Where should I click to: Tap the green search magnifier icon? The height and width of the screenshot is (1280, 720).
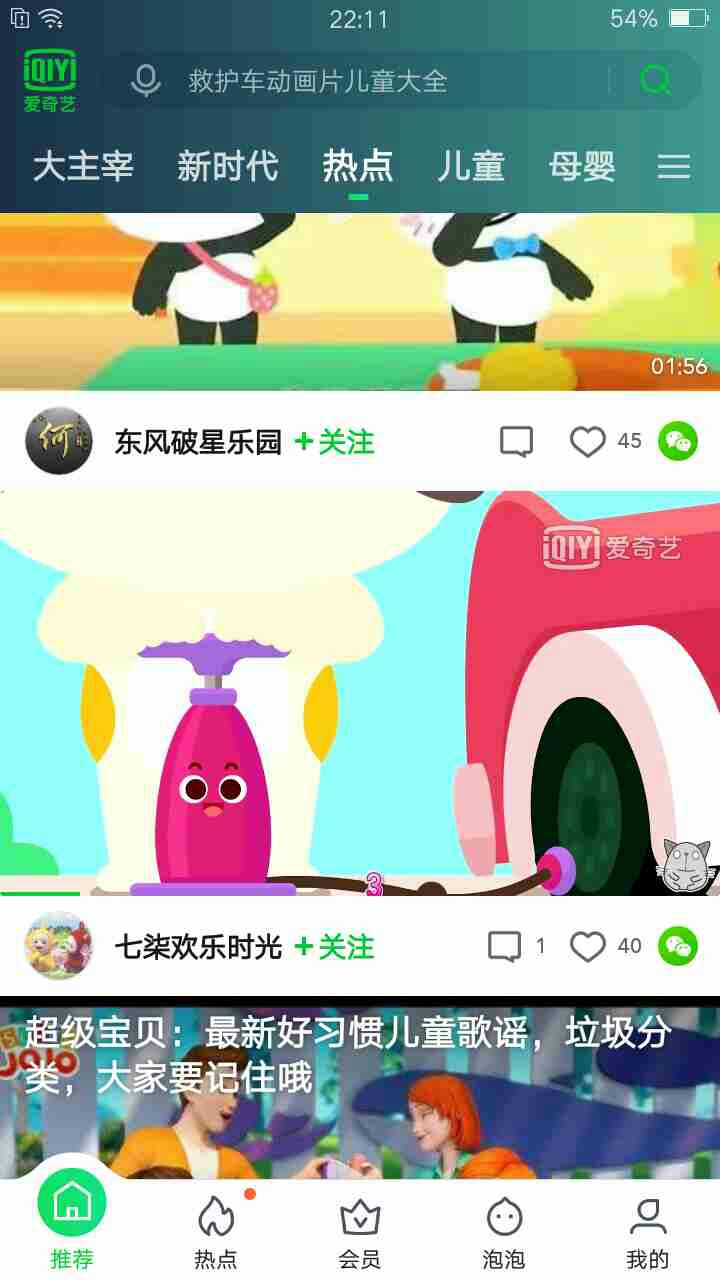[x=655, y=80]
